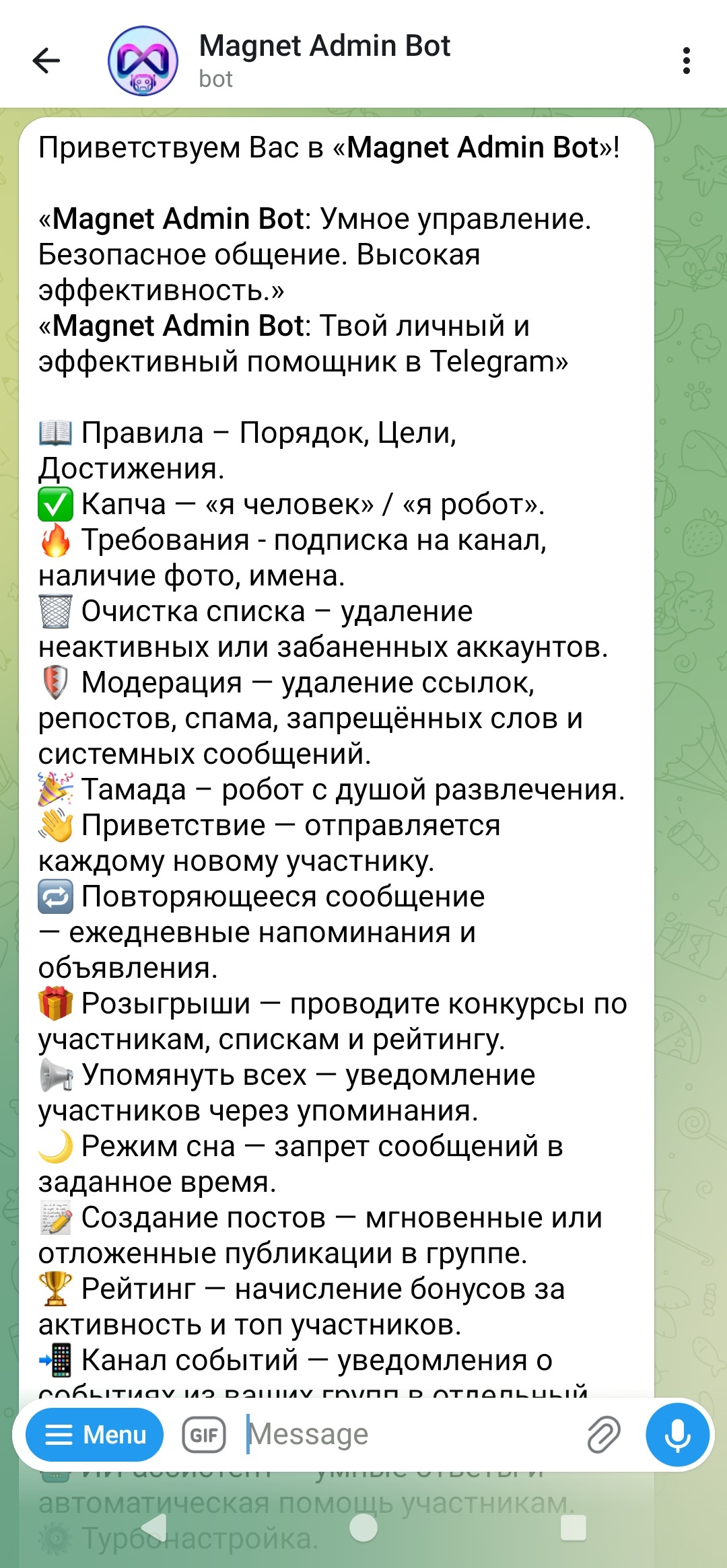
Task: Attach a file with the paperclip
Action: point(603,1435)
